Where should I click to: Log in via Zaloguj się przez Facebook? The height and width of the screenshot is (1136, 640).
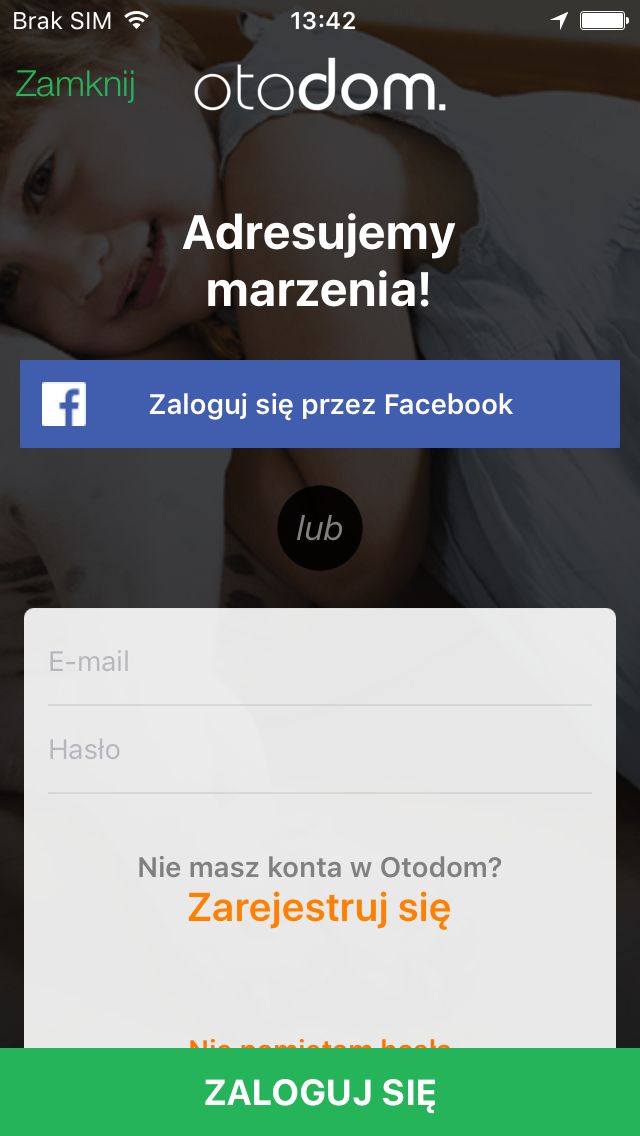[x=320, y=404]
